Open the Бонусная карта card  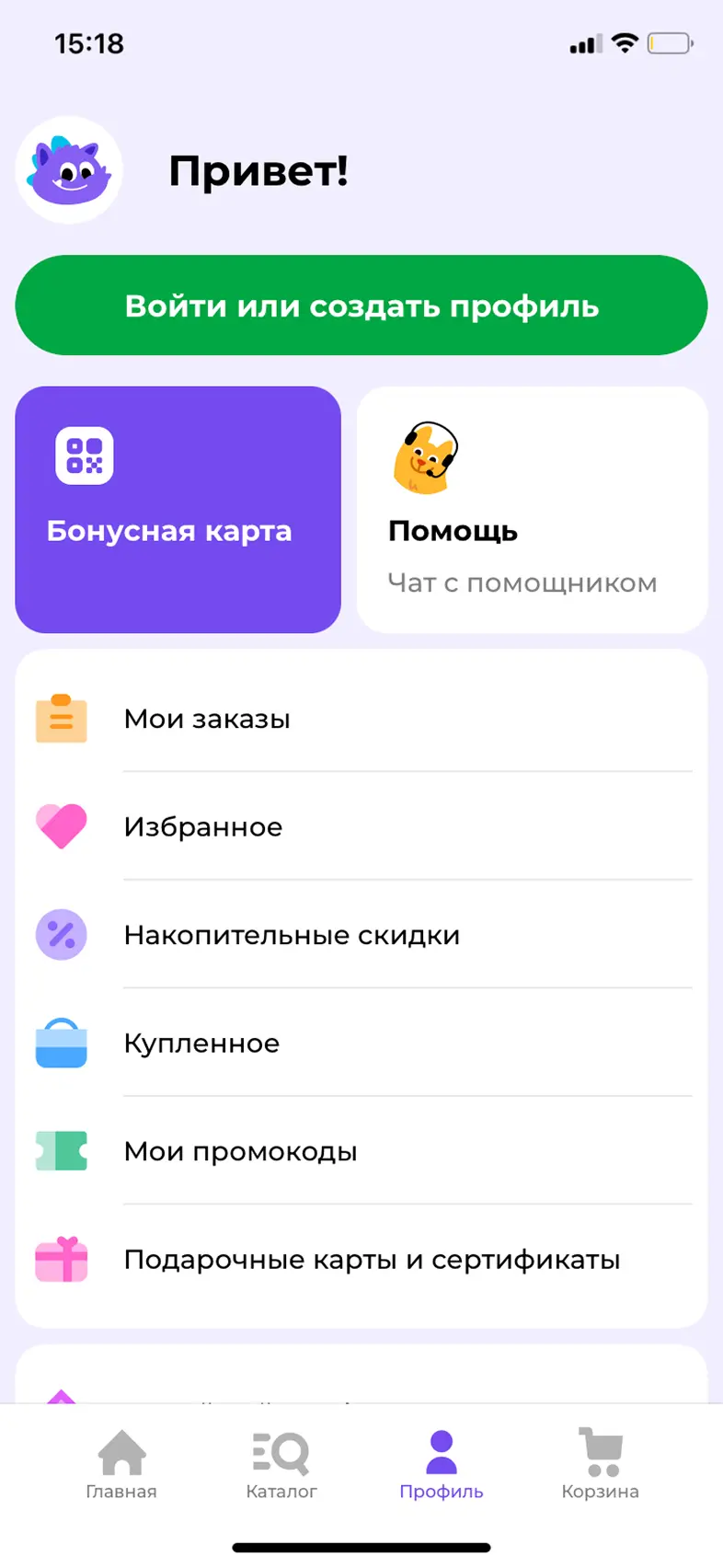178,509
